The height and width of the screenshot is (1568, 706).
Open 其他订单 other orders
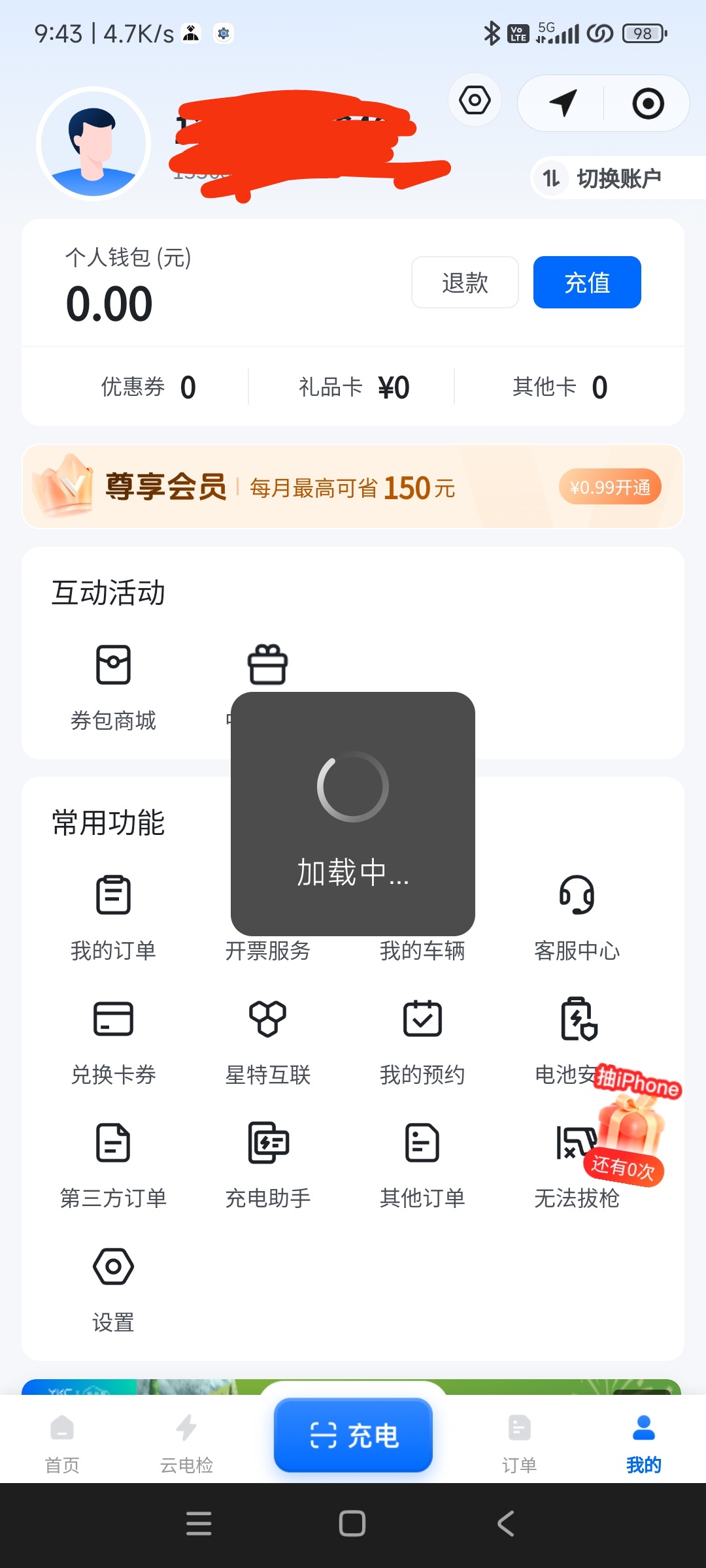(422, 1163)
